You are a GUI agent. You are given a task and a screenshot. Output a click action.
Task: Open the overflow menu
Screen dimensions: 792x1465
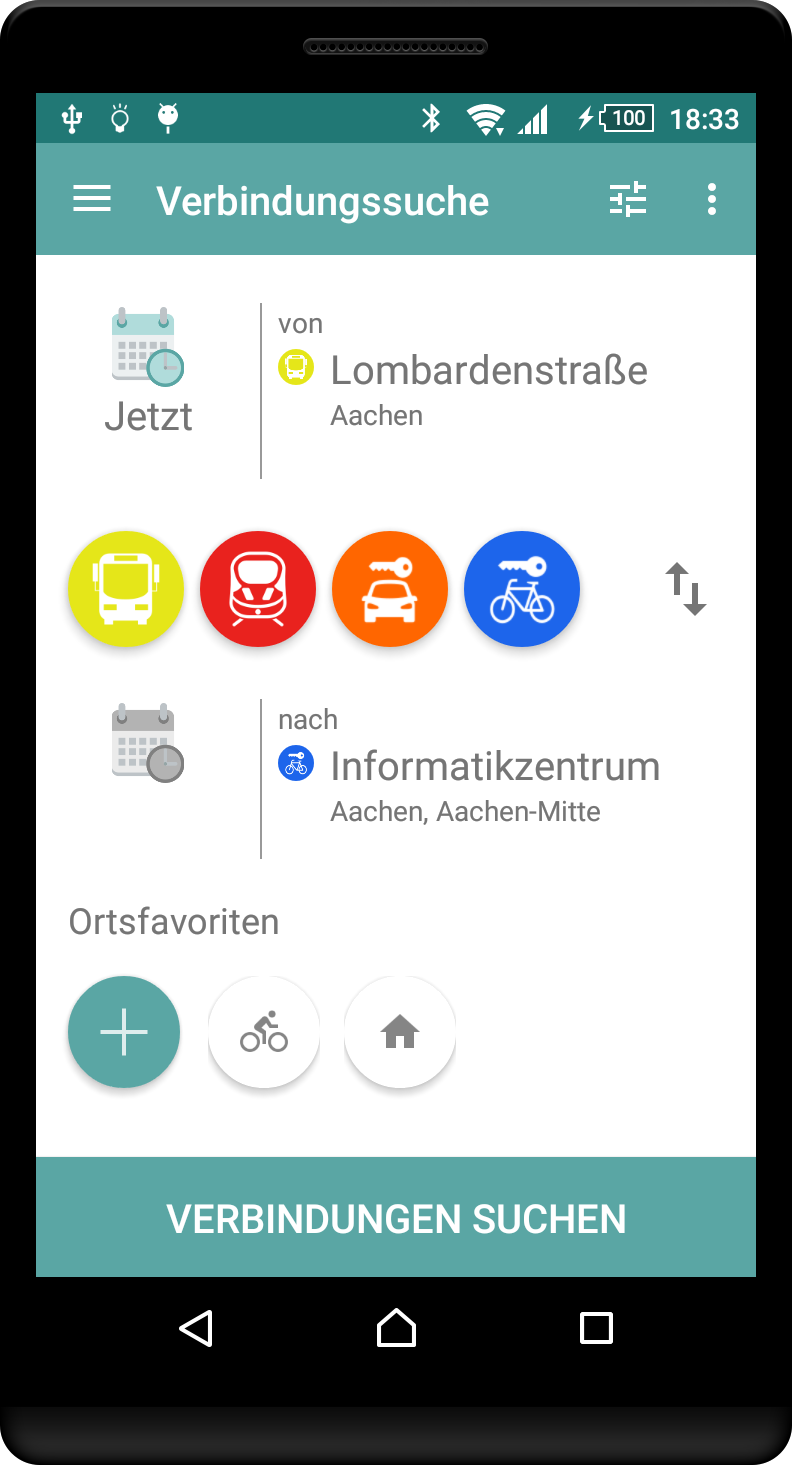coord(711,200)
